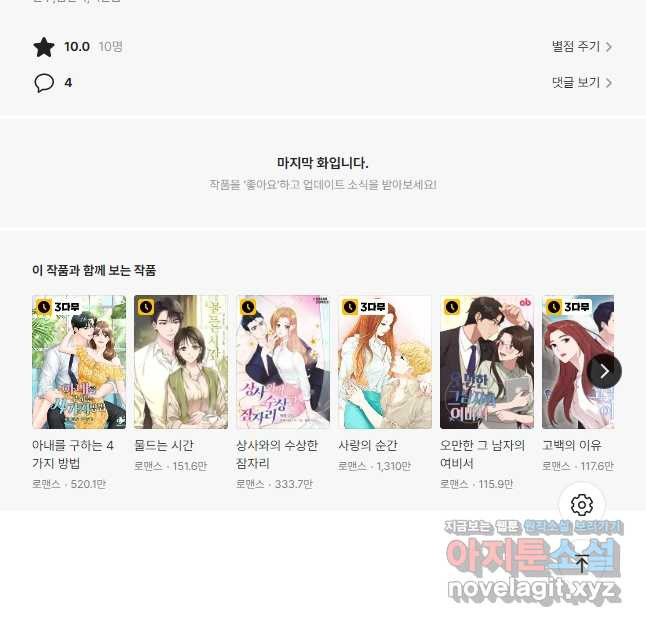Open 댓글 보기 to view comments
646x627 pixels.
pyautogui.click(x=581, y=83)
